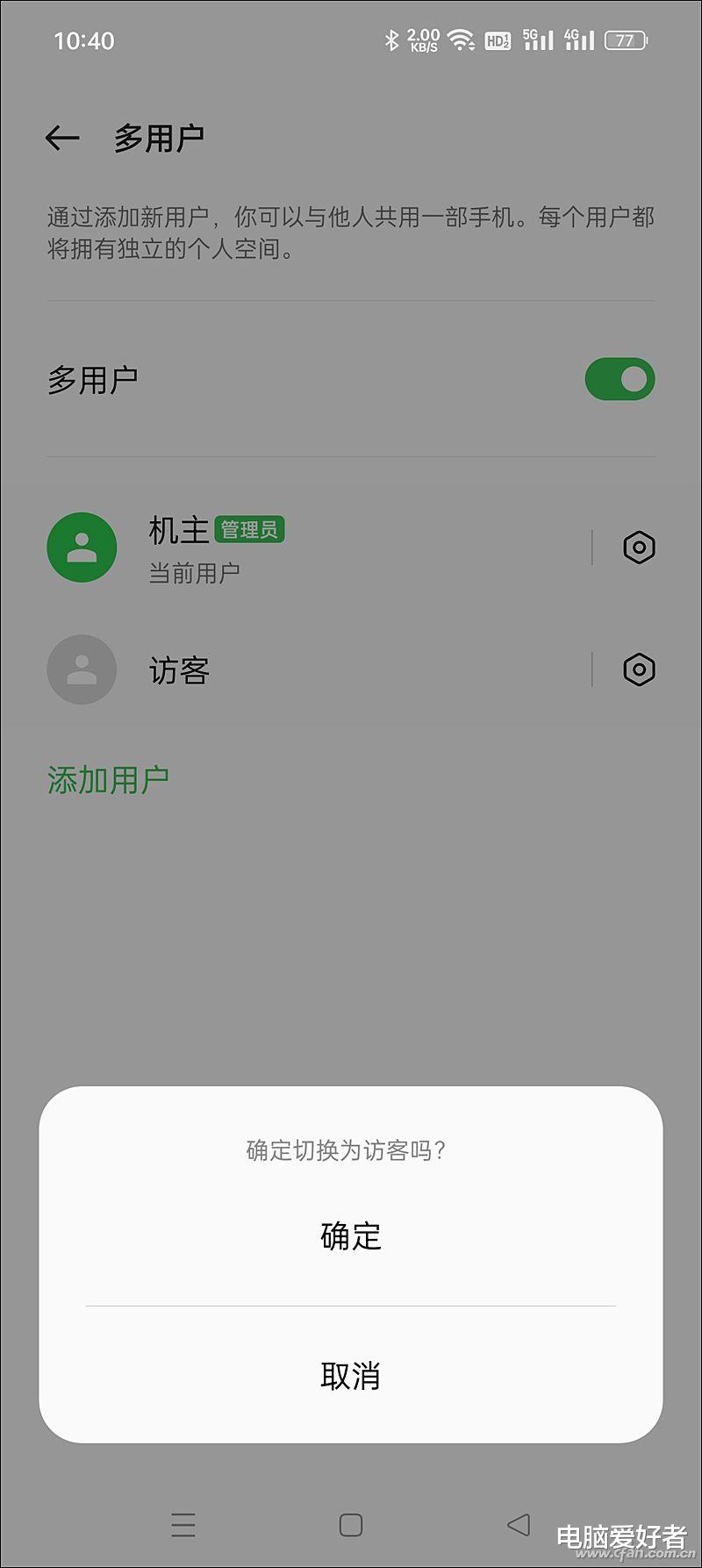Viewport: 702px width, 1568px height.
Task: Tap the gray 访客 user avatar
Action: click(82, 669)
